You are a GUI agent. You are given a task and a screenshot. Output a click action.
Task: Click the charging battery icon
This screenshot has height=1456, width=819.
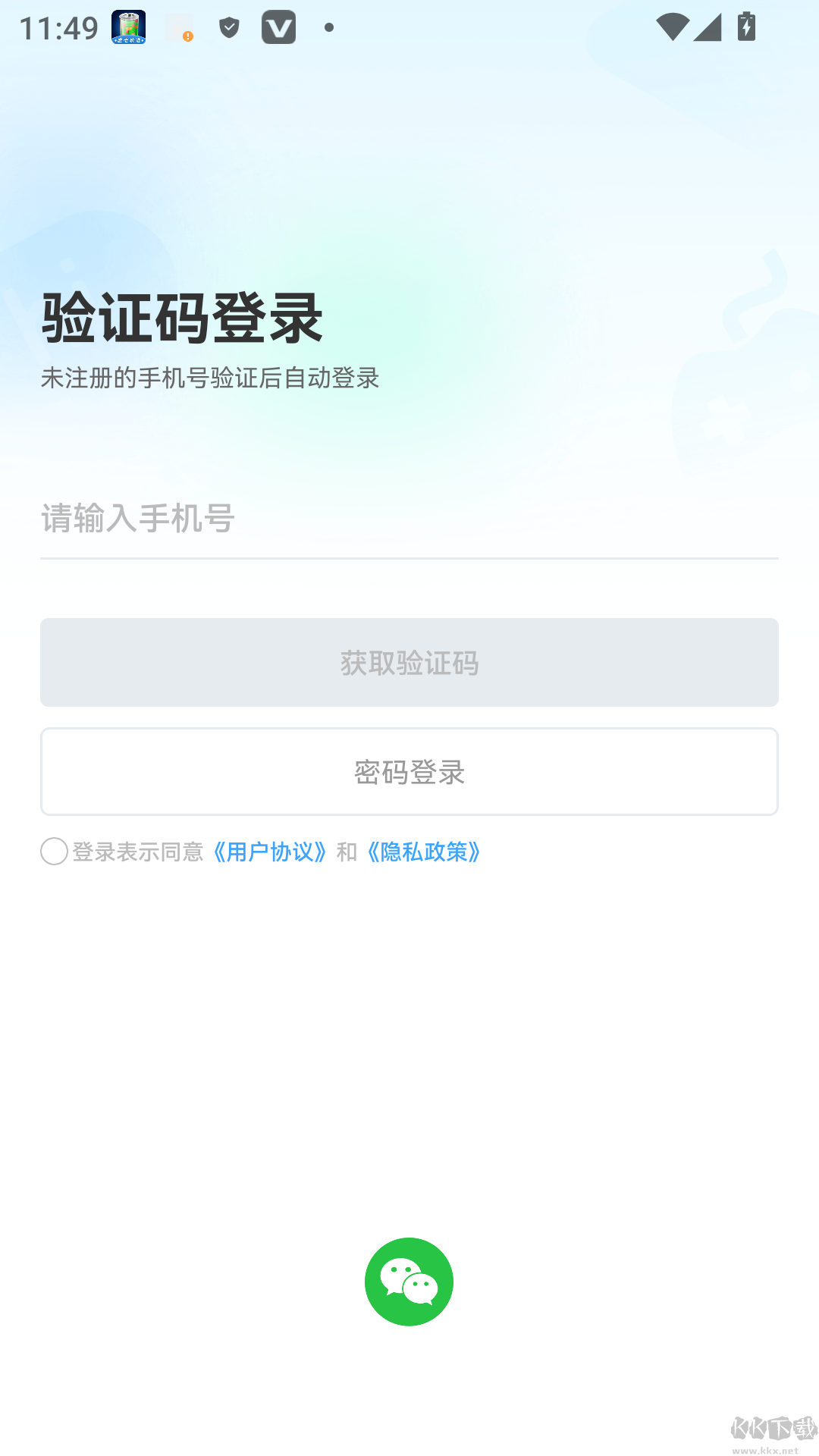coord(746,29)
